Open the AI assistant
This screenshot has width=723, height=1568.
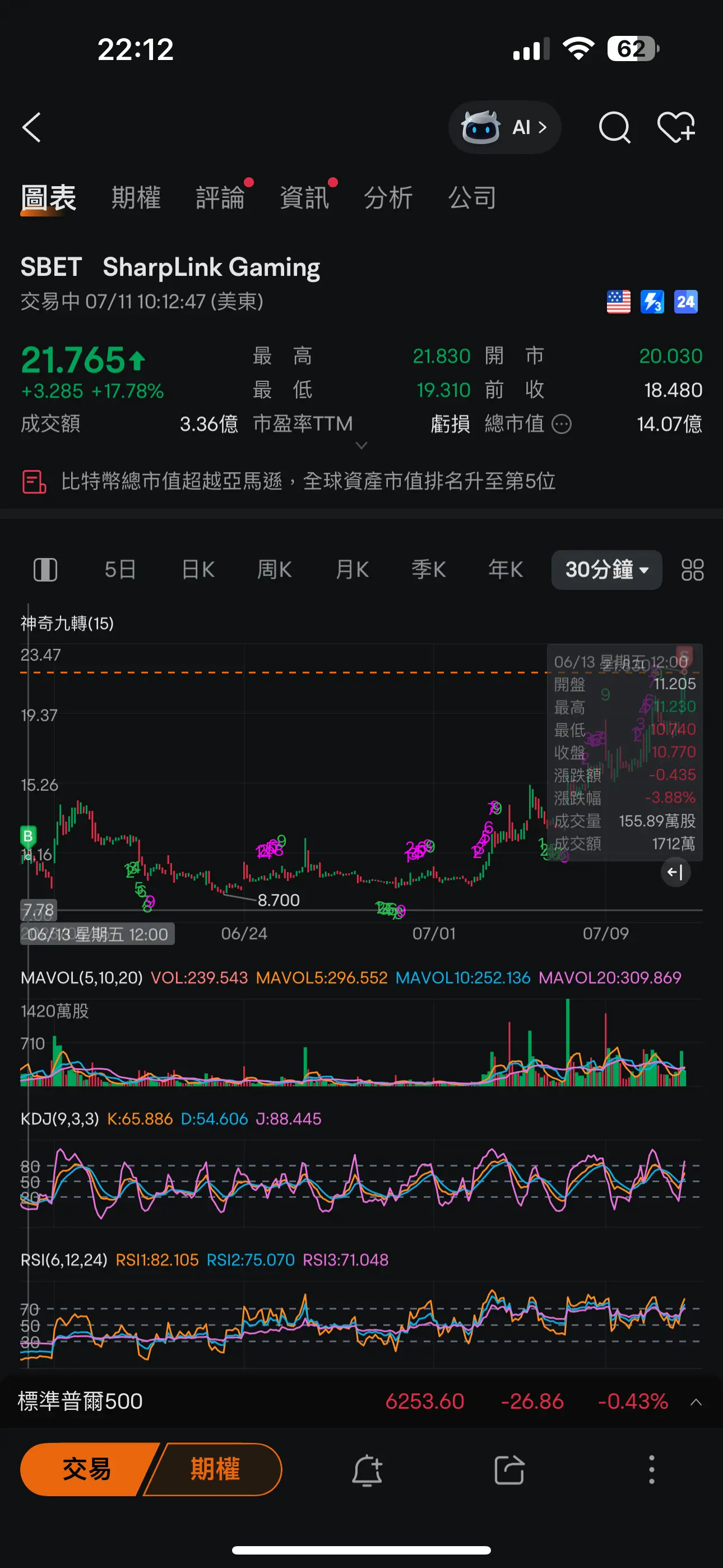pos(504,127)
